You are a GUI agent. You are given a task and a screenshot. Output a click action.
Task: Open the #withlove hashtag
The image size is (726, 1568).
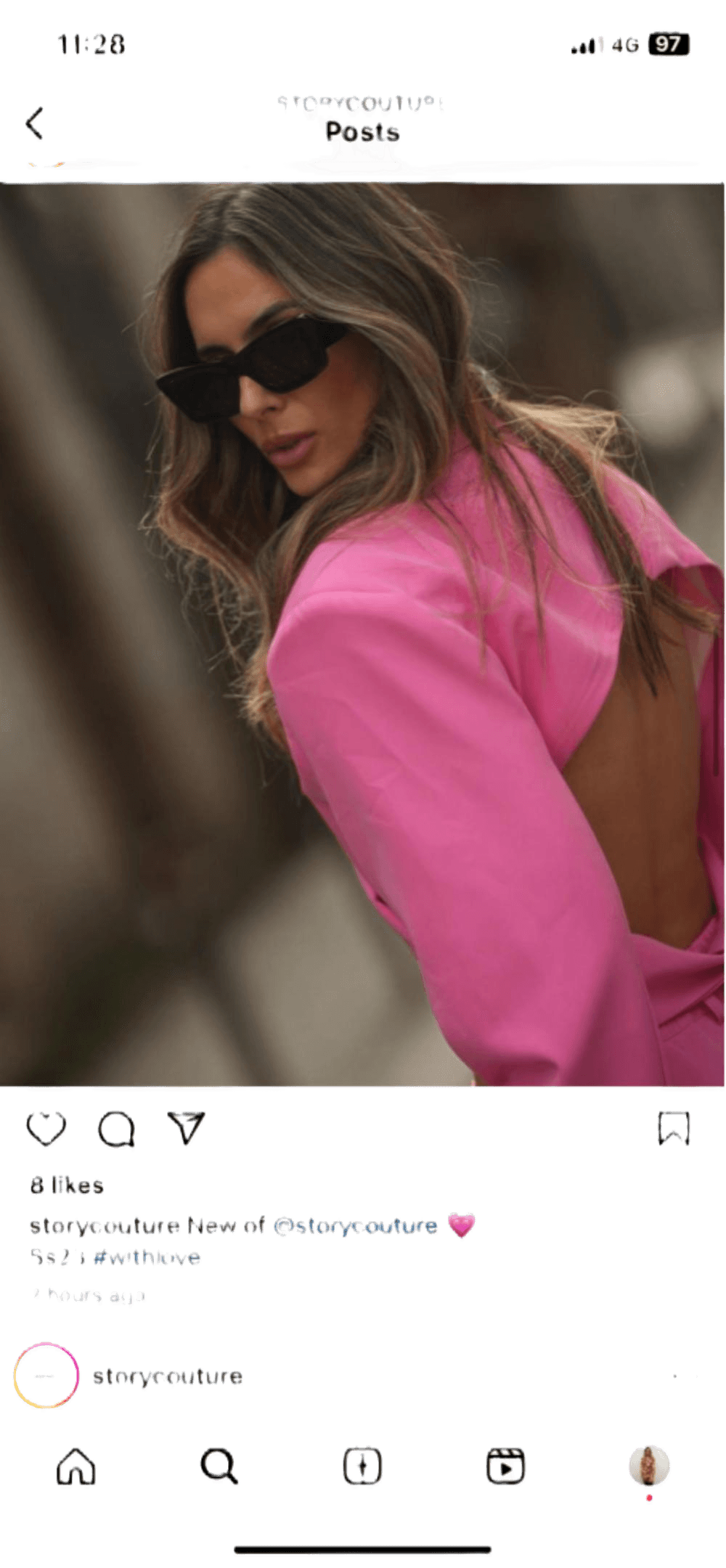coord(147,1257)
